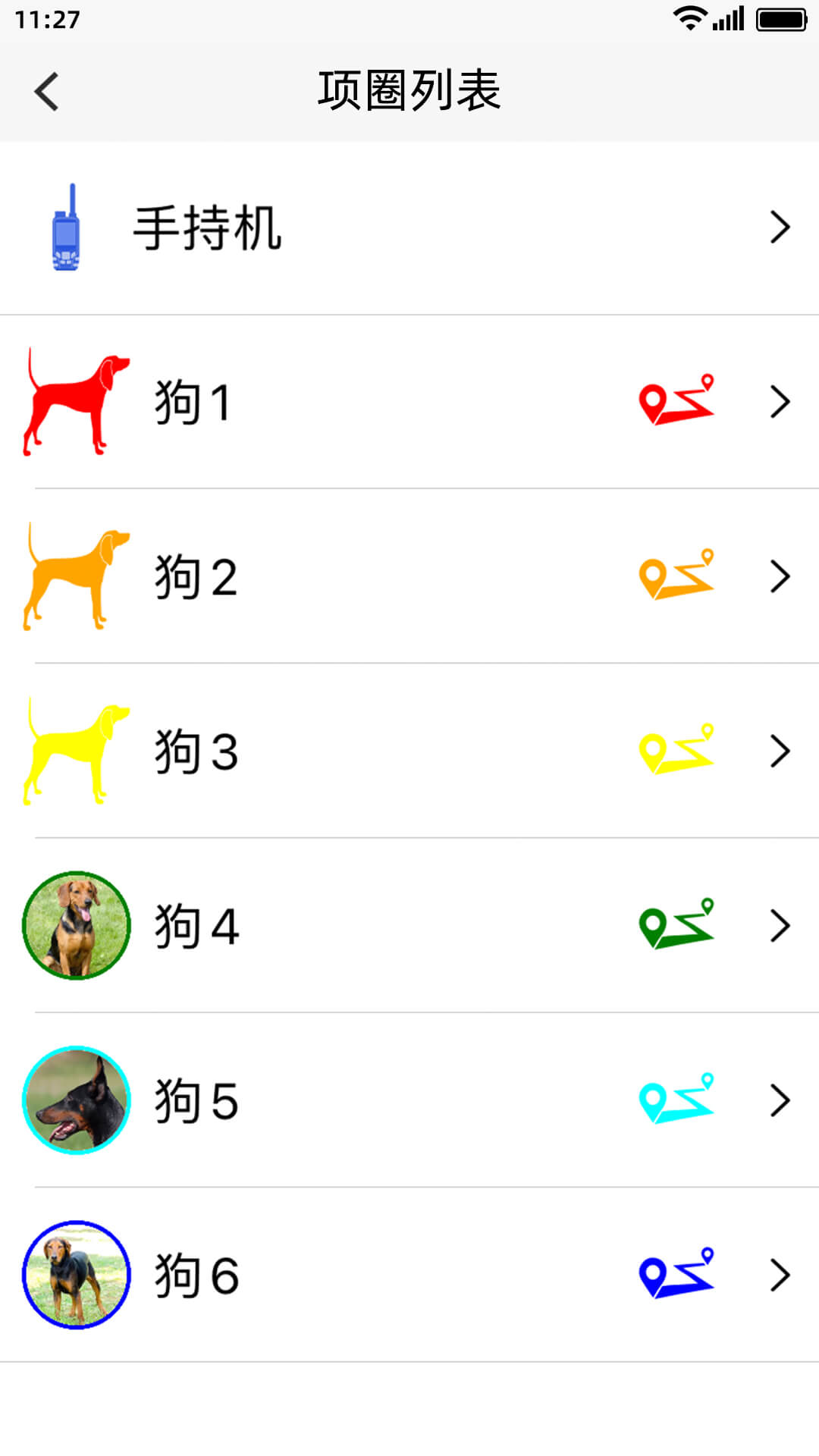View the yellow track icon for 狗3

tap(676, 748)
